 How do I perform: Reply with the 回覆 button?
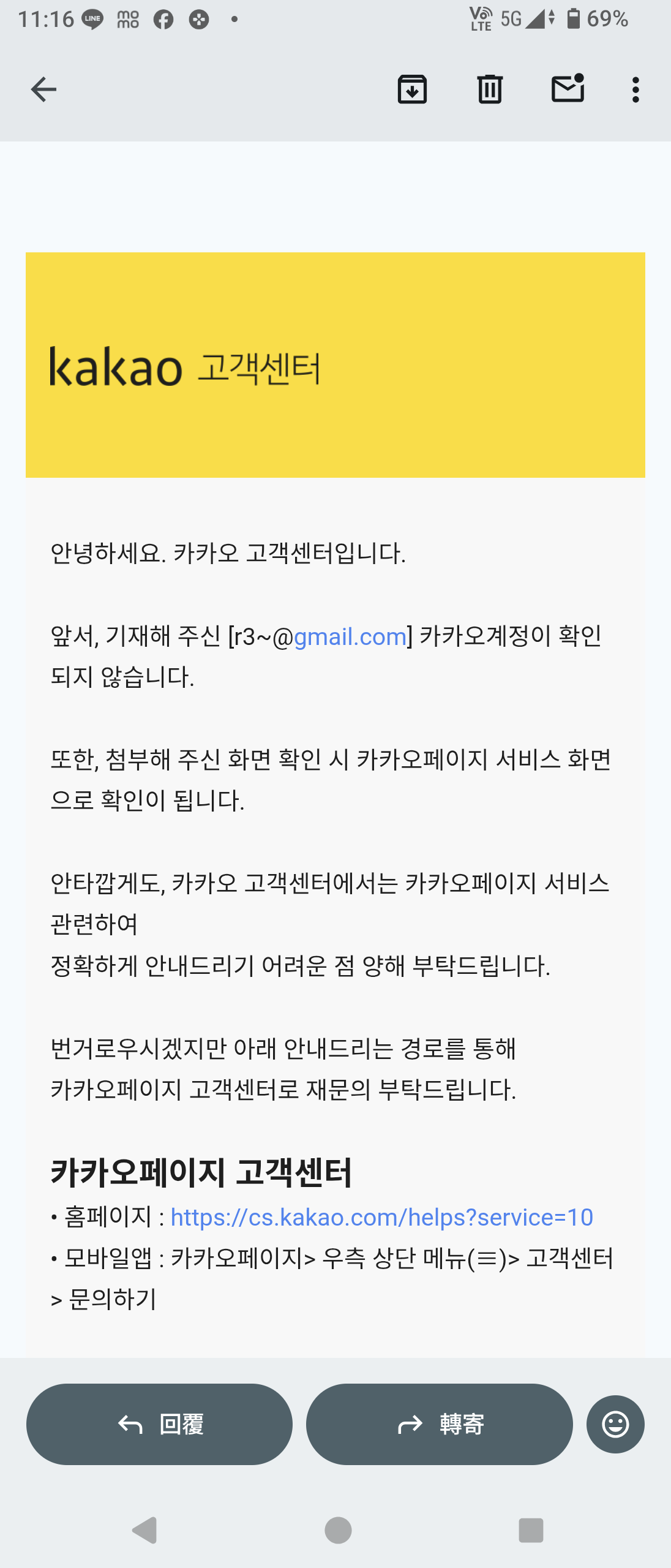[159, 1424]
